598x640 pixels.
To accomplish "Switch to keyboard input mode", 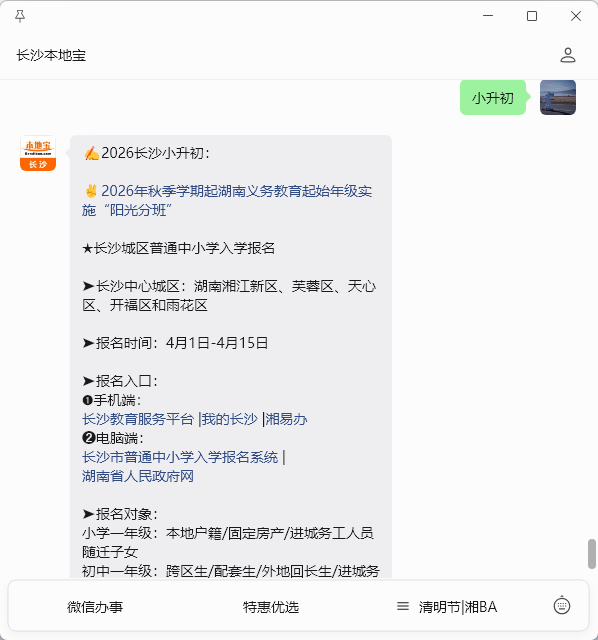I will coord(562,605).
